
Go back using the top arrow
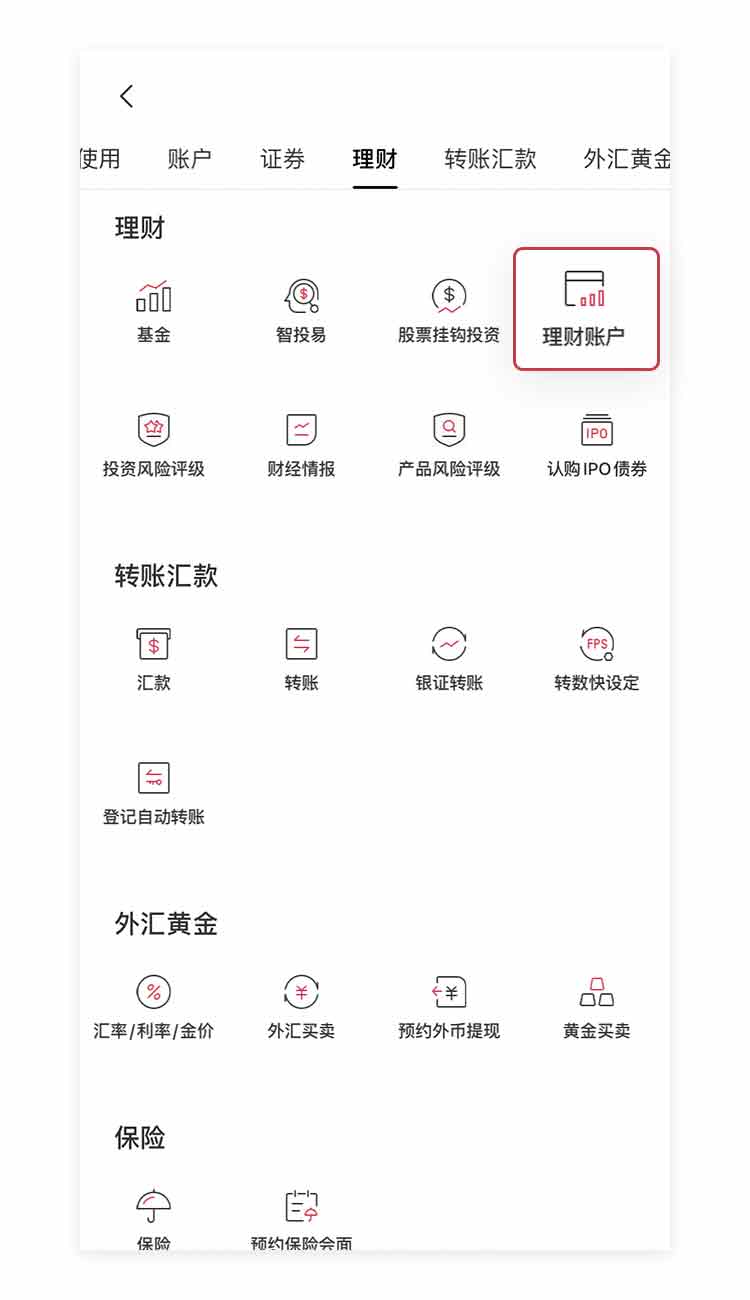tap(127, 96)
